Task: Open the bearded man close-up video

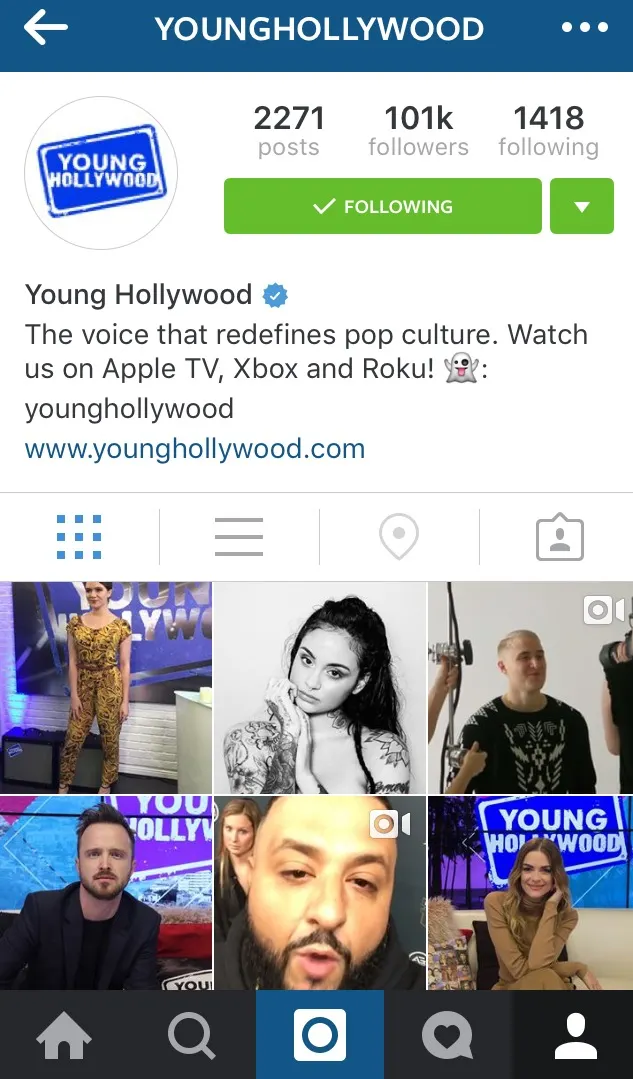Action: [x=320, y=892]
